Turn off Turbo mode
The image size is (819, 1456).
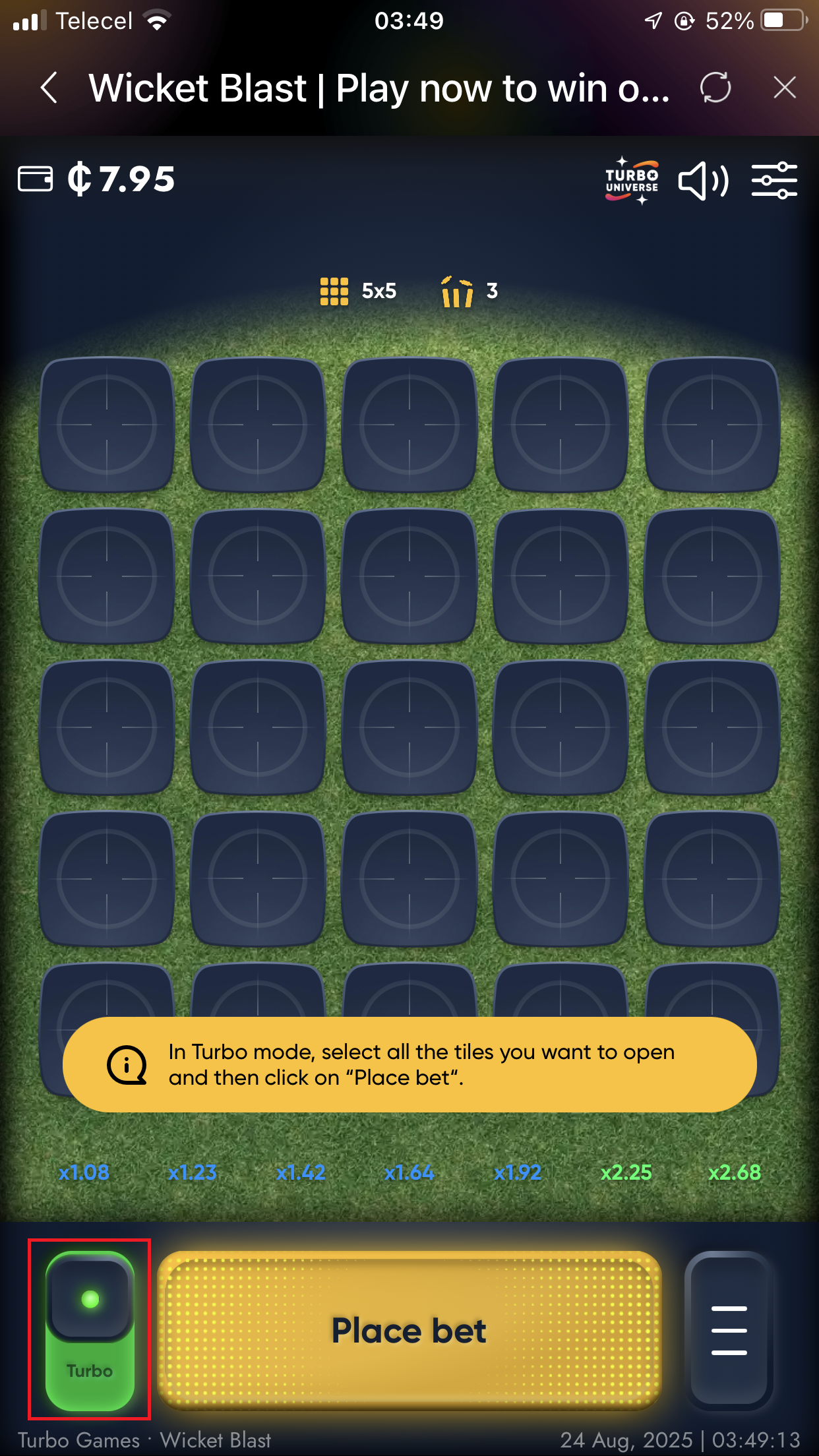[90, 1329]
